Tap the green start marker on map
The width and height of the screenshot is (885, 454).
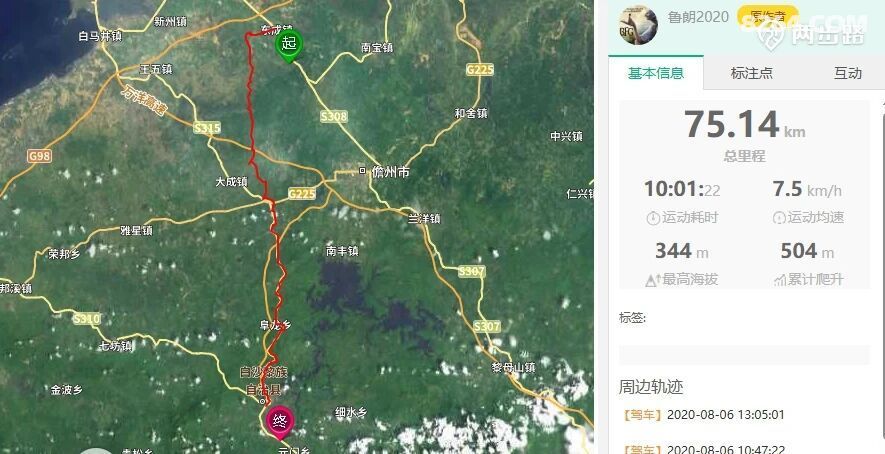click(x=289, y=44)
